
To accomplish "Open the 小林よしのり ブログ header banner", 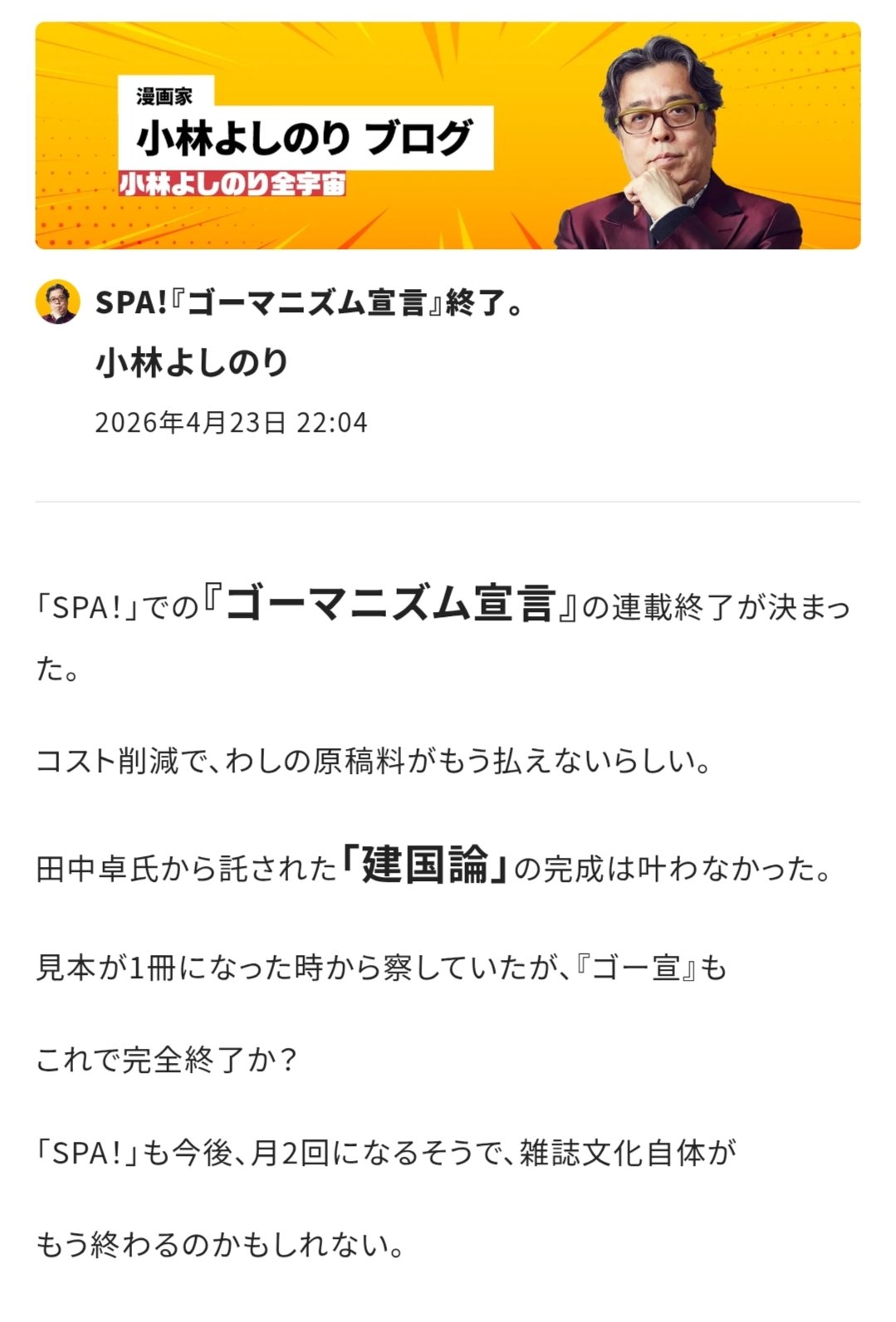I will (448, 135).
